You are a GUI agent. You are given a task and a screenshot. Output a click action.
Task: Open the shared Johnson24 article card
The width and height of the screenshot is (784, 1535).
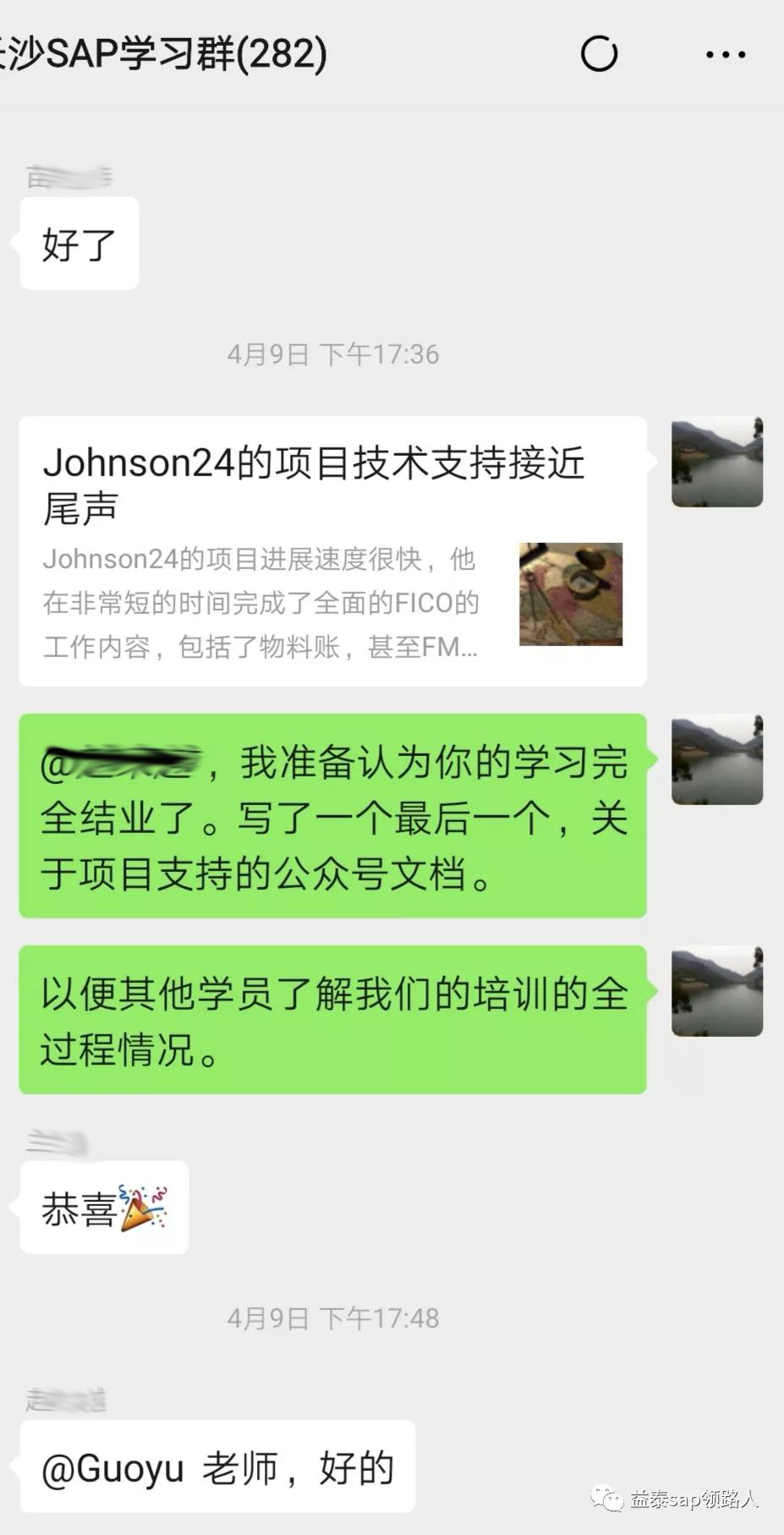tap(332, 551)
